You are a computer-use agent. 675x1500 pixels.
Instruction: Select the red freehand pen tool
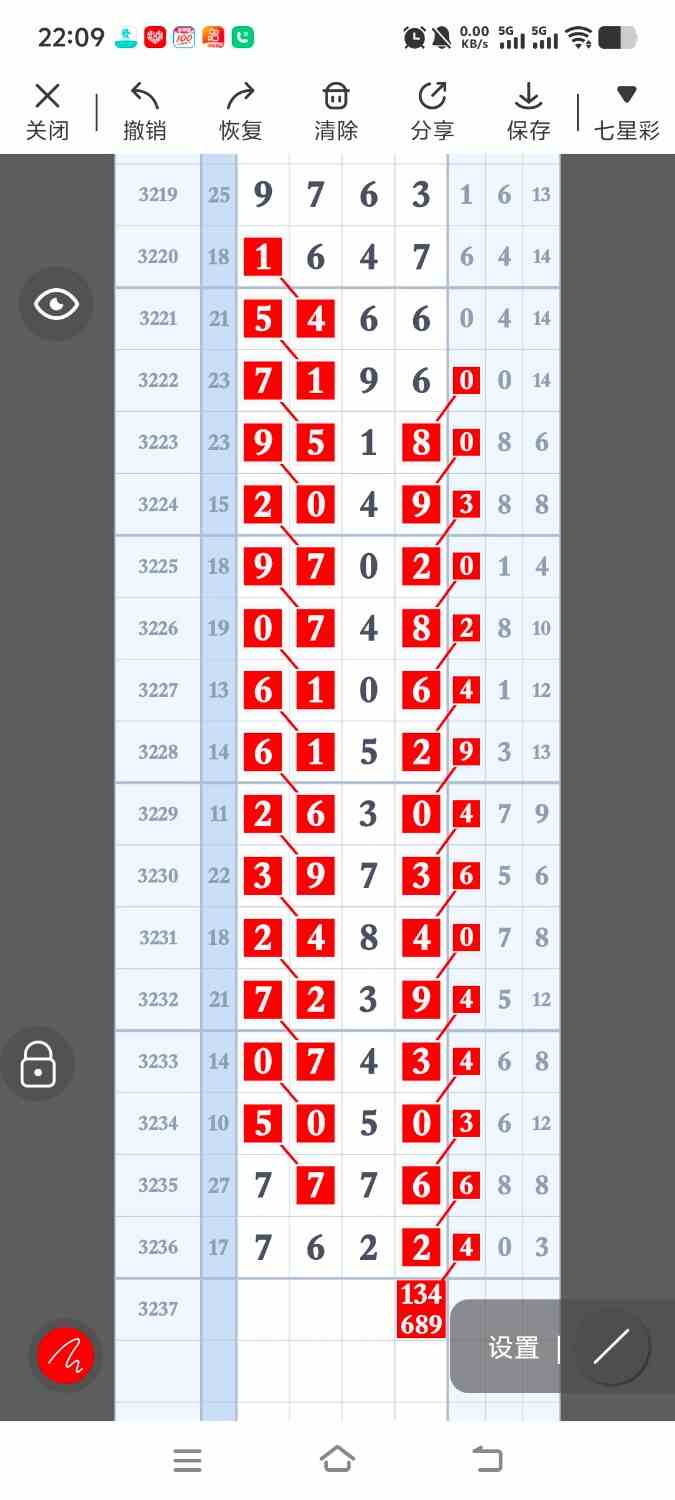coord(65,1356)
